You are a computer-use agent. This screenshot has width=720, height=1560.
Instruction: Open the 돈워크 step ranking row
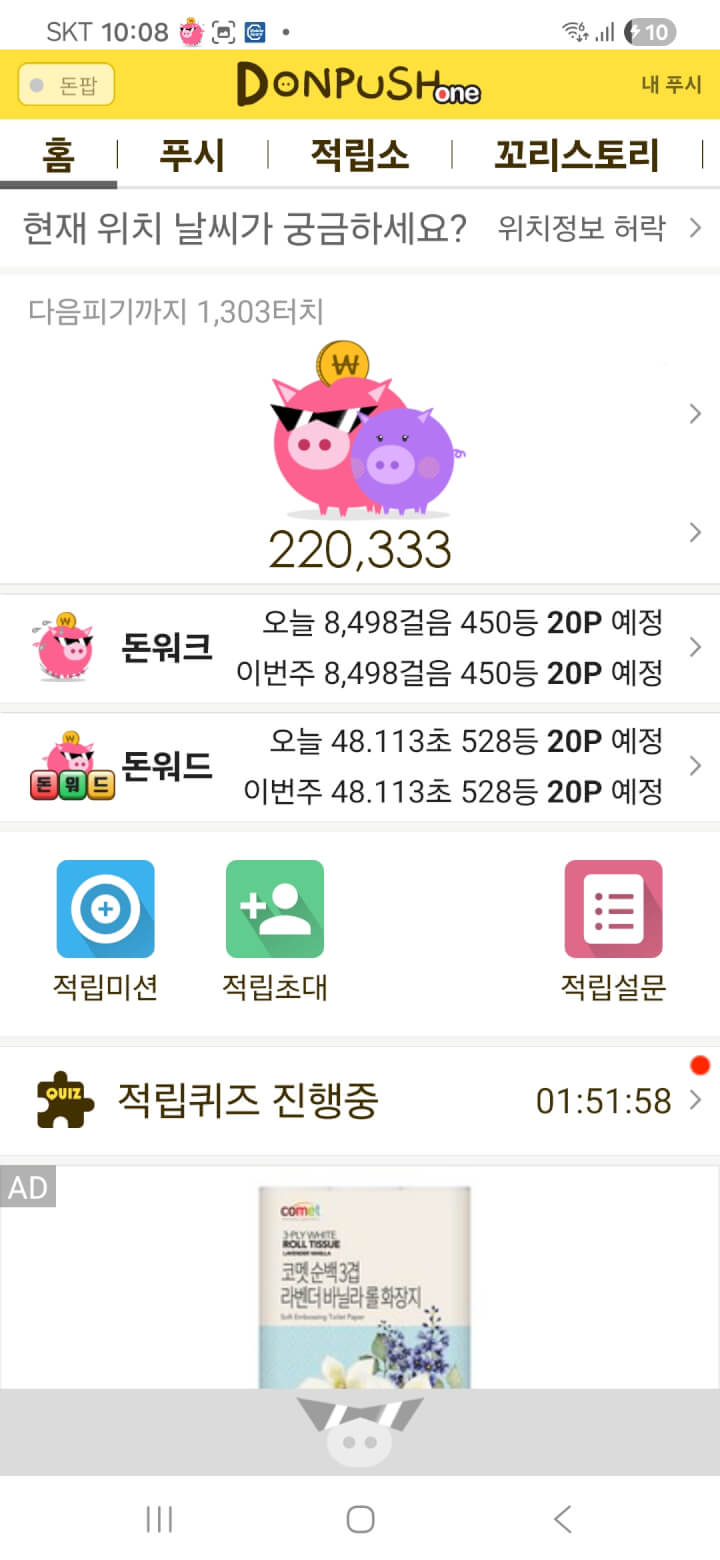[360, 648]
